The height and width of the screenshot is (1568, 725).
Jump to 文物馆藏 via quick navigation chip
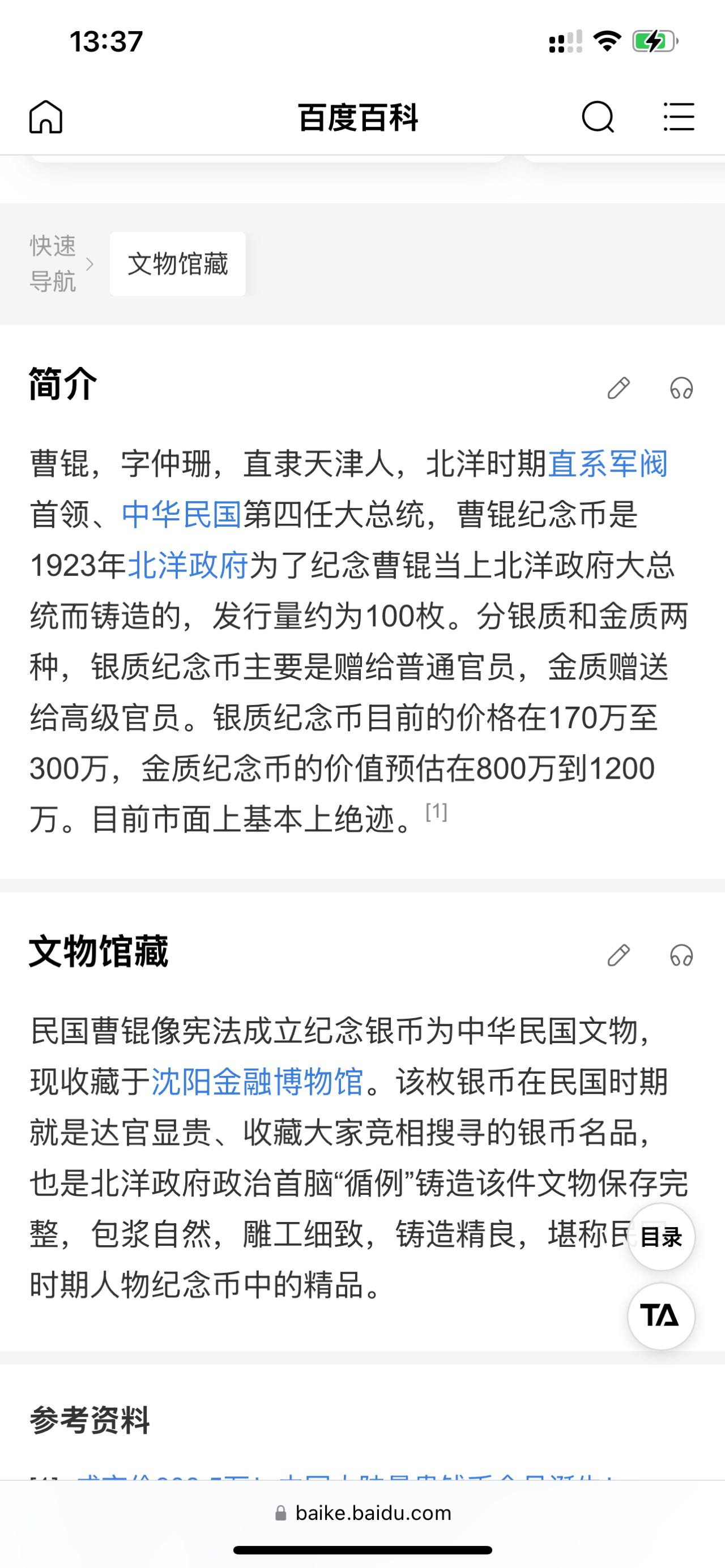tap(178, 264)
